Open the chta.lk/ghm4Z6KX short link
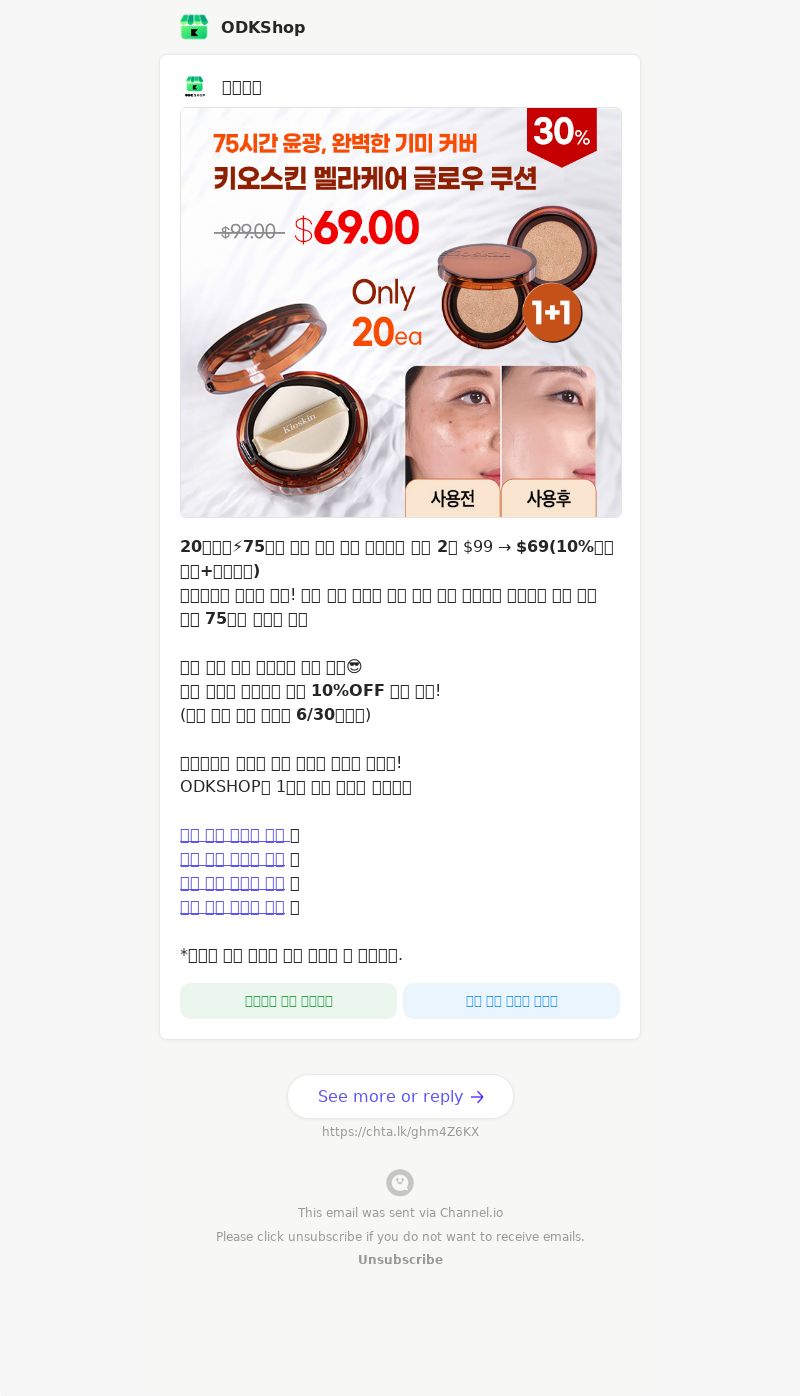The width and height of the screenshot is (800, 1396). 400,1132
